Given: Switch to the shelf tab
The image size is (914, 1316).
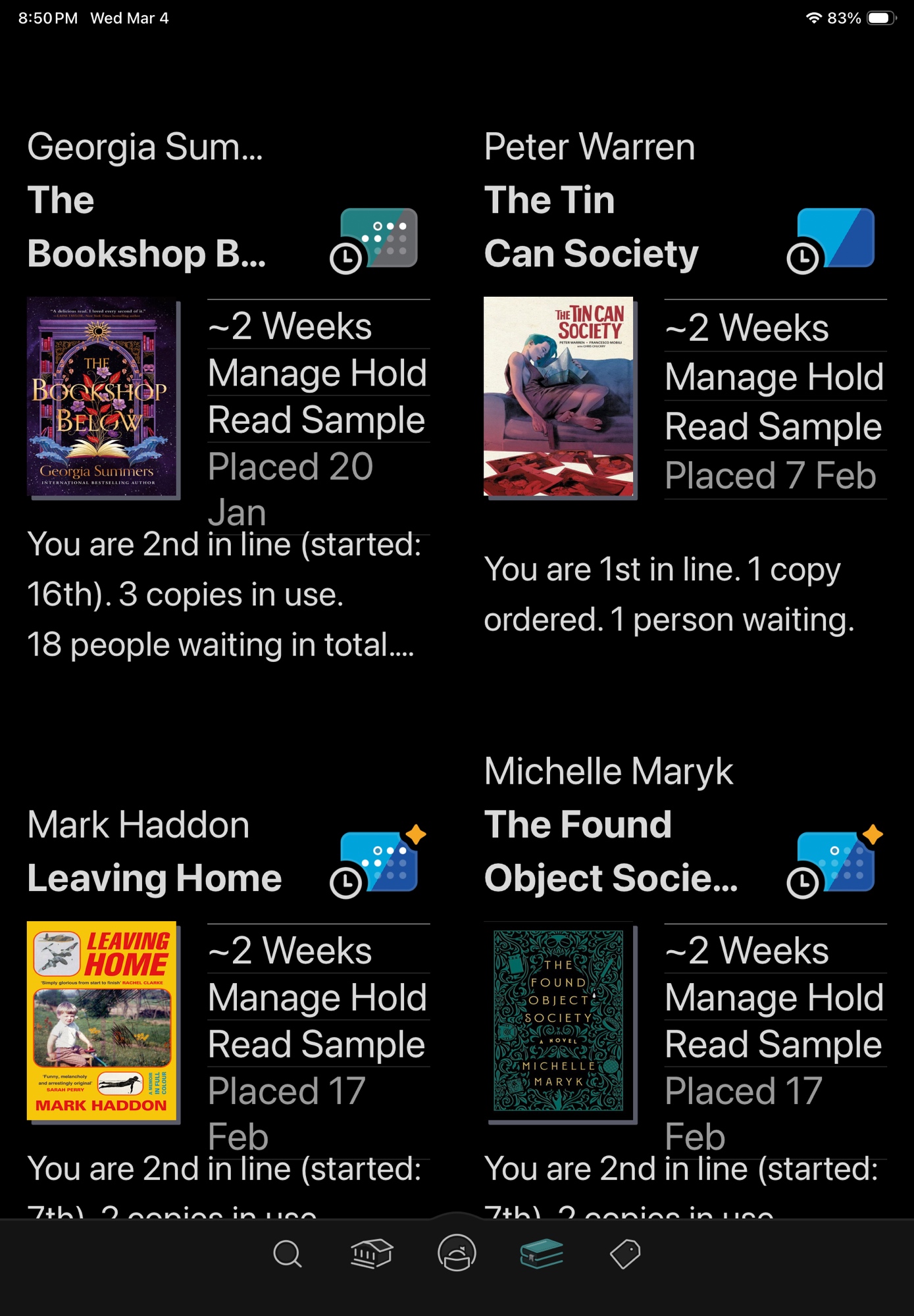Looking at the screenshot, I should pos(541,1253).
